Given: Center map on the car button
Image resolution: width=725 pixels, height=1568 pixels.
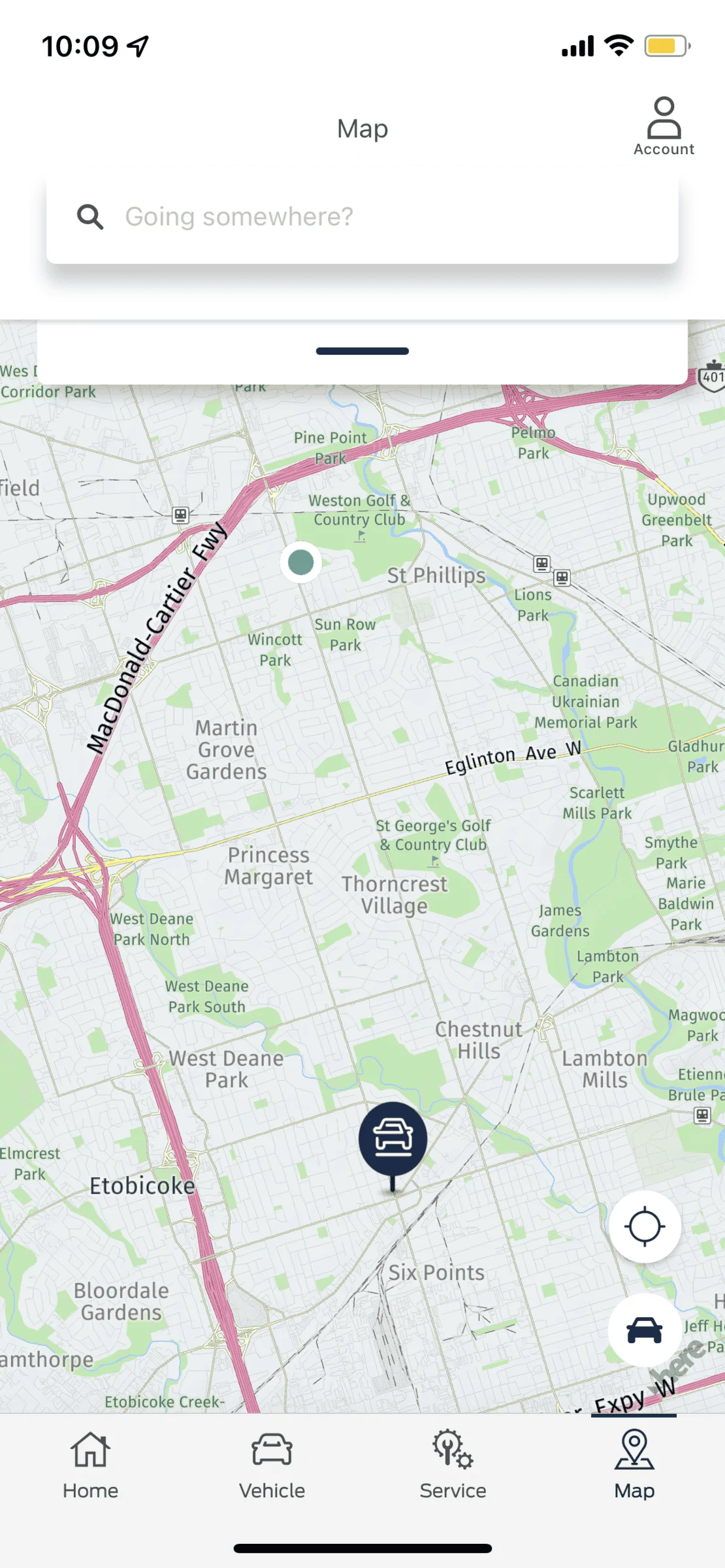Looking at the screenshot, I should pos(645,1330).
